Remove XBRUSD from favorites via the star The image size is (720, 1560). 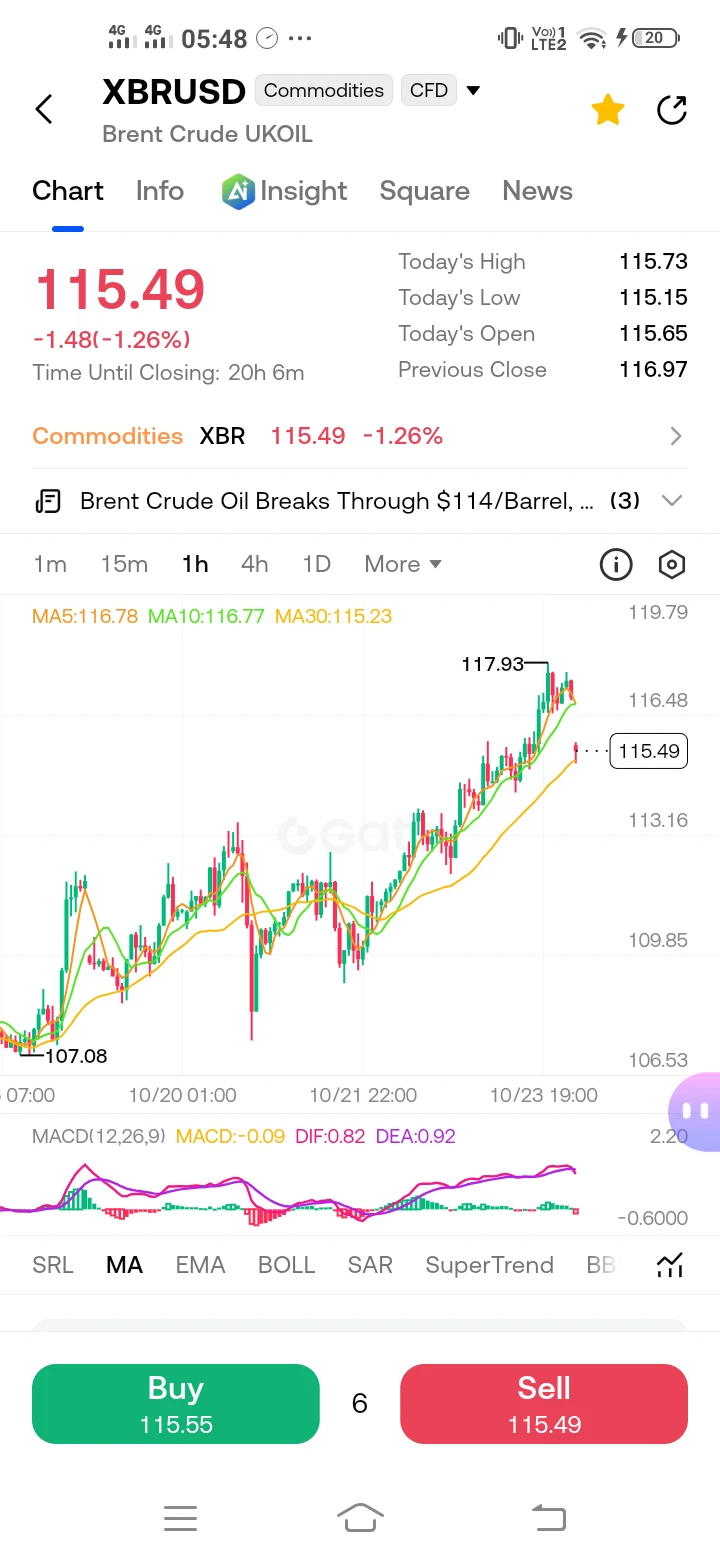(608, 109)
